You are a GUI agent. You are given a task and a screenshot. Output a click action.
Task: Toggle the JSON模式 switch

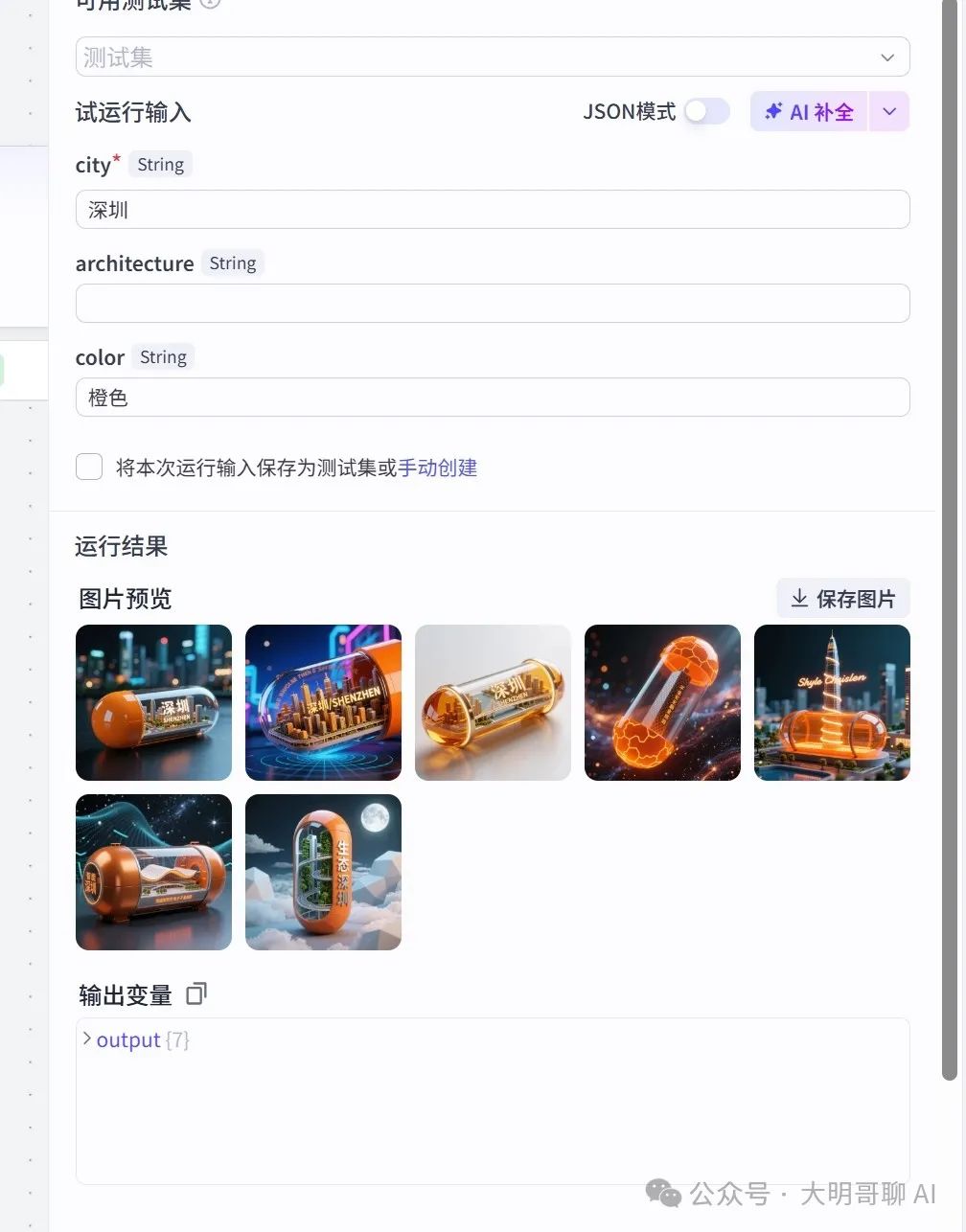click(707, 112)
